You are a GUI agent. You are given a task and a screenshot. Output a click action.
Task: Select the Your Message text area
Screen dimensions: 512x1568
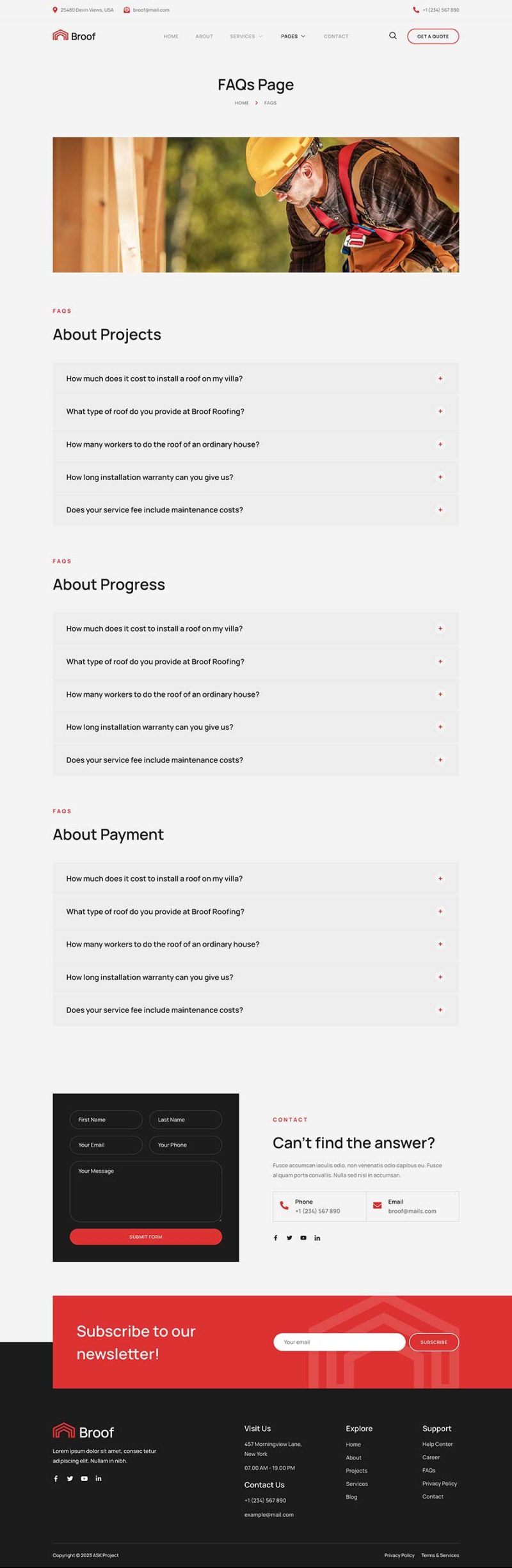(145, 1191)
